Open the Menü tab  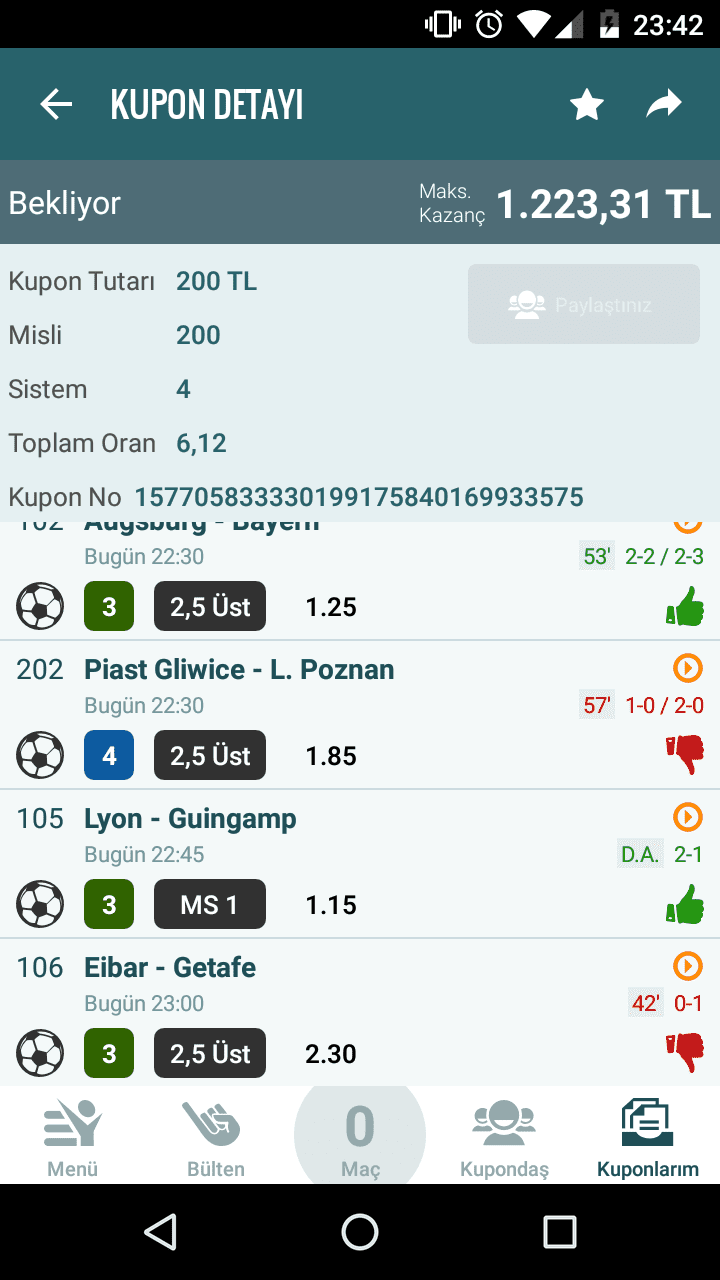click(72, 1137)
